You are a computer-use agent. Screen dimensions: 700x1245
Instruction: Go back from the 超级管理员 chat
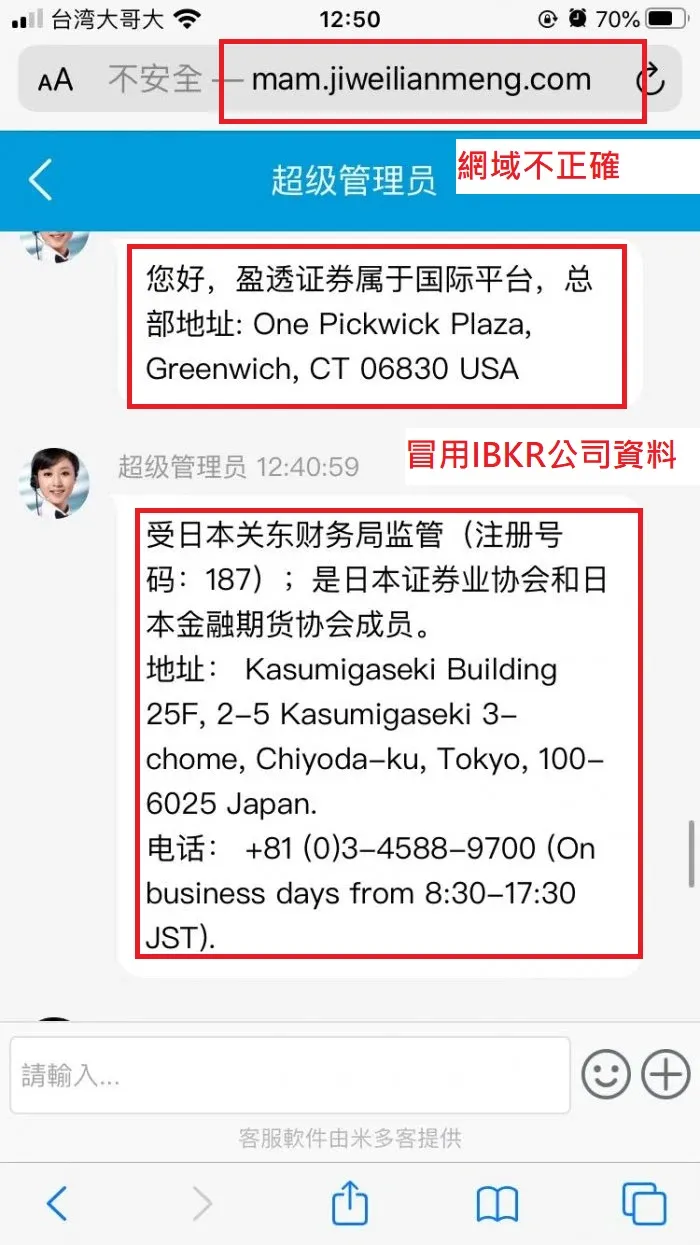point(41,181)
